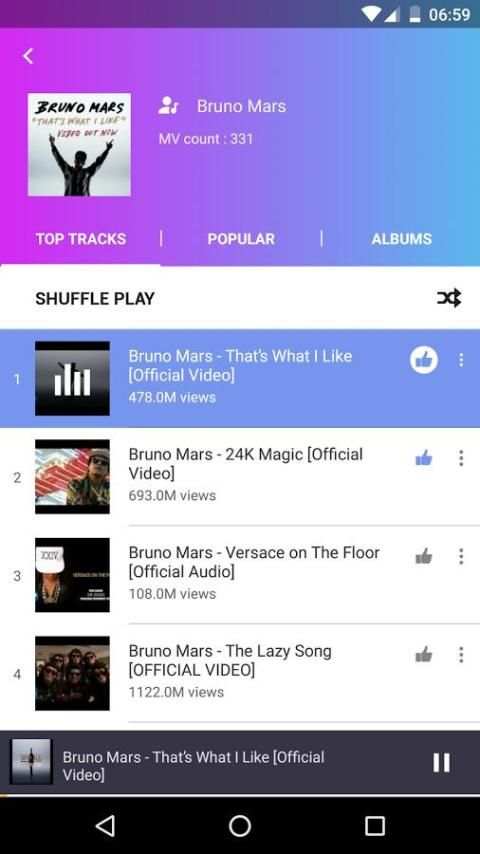Viewport: 480px width, 854px height.
Task: Switch to the Albums tab
Action: coord(402,239)
